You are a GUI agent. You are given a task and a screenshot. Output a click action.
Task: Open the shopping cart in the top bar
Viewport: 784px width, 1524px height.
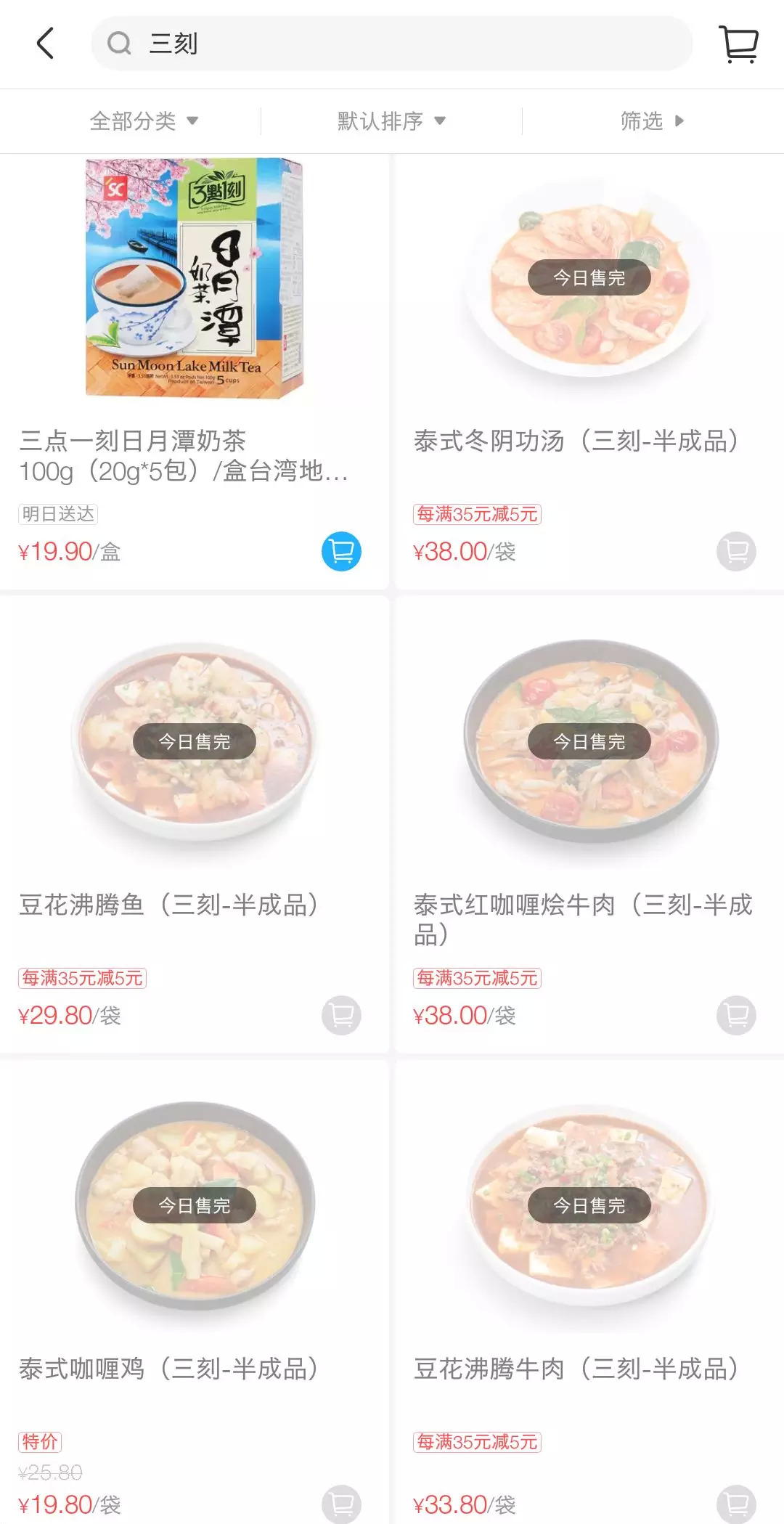[738, 44]
